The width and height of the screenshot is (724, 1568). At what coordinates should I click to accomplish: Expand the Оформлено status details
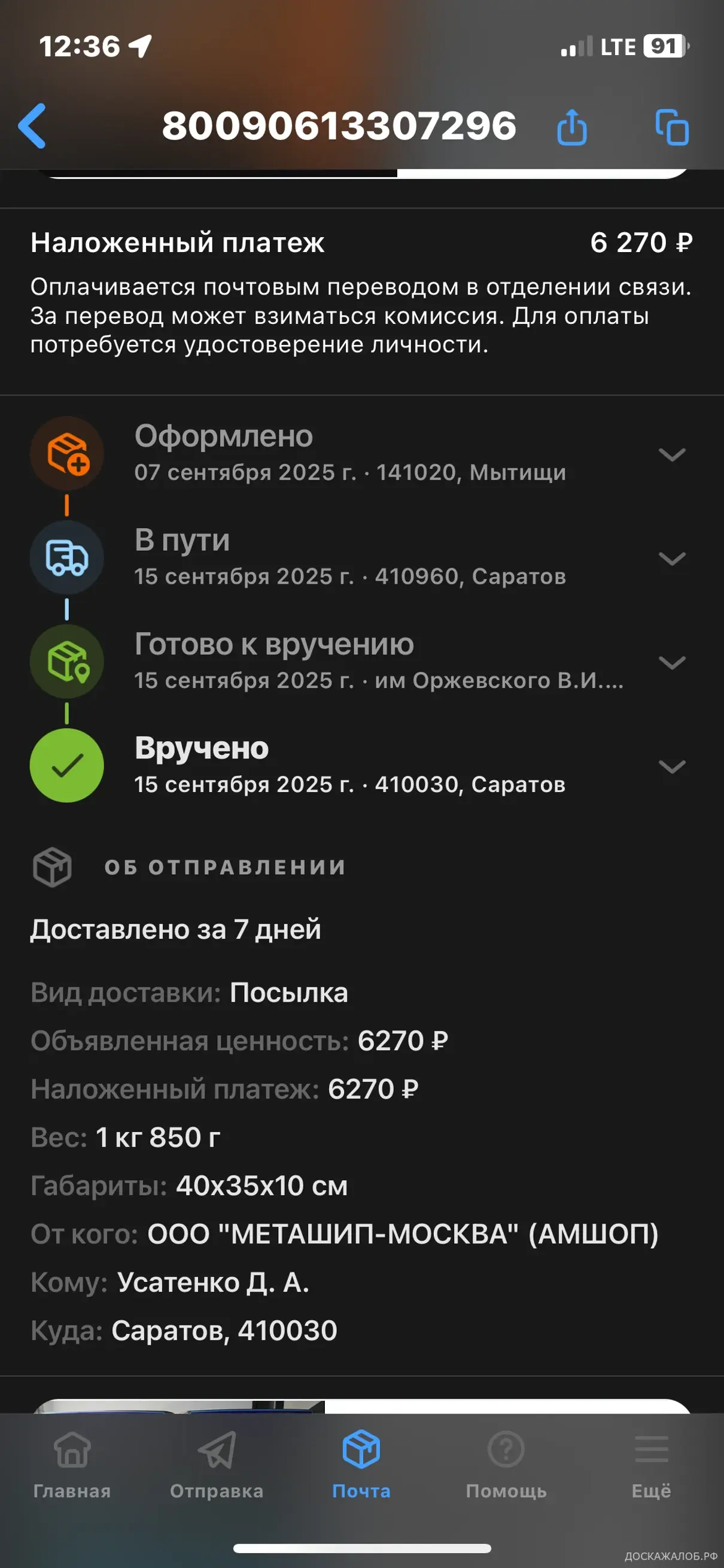[x=672, y=454]
